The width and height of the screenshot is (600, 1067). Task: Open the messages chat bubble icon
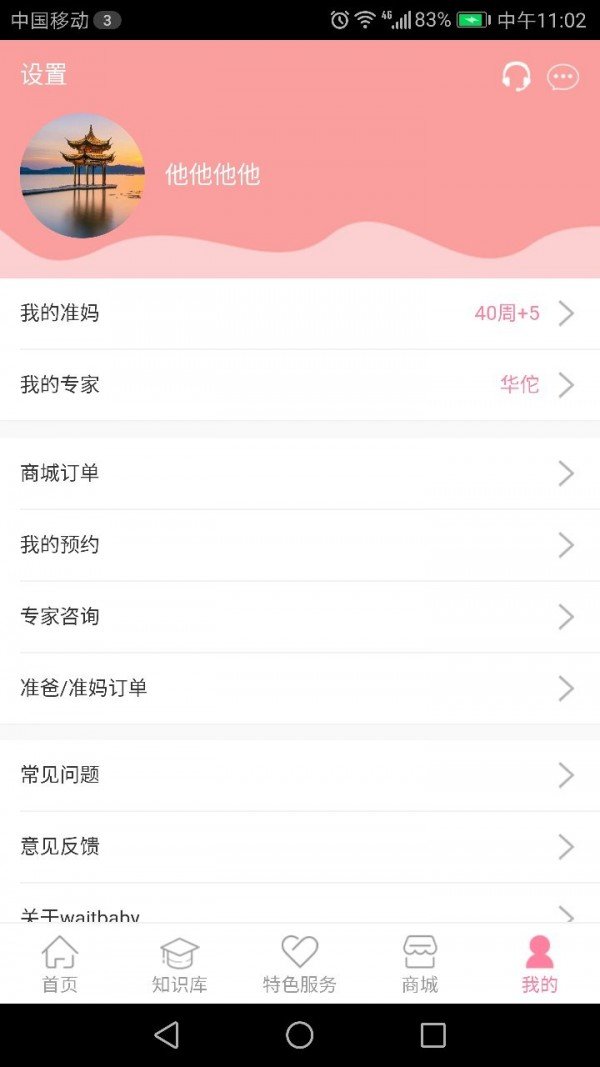(563, 77)
